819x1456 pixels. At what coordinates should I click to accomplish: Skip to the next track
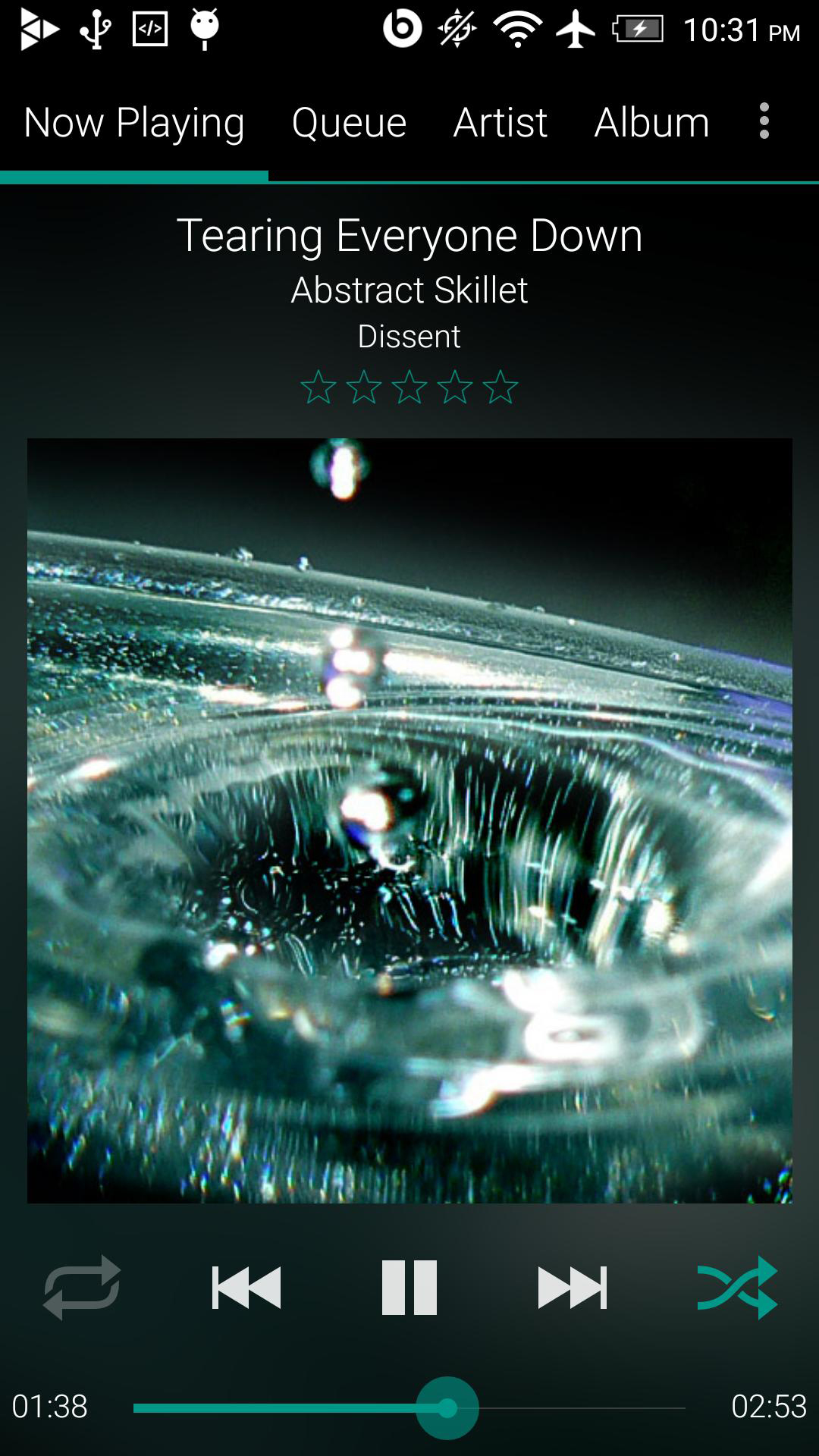click(x=573, y=1287)
